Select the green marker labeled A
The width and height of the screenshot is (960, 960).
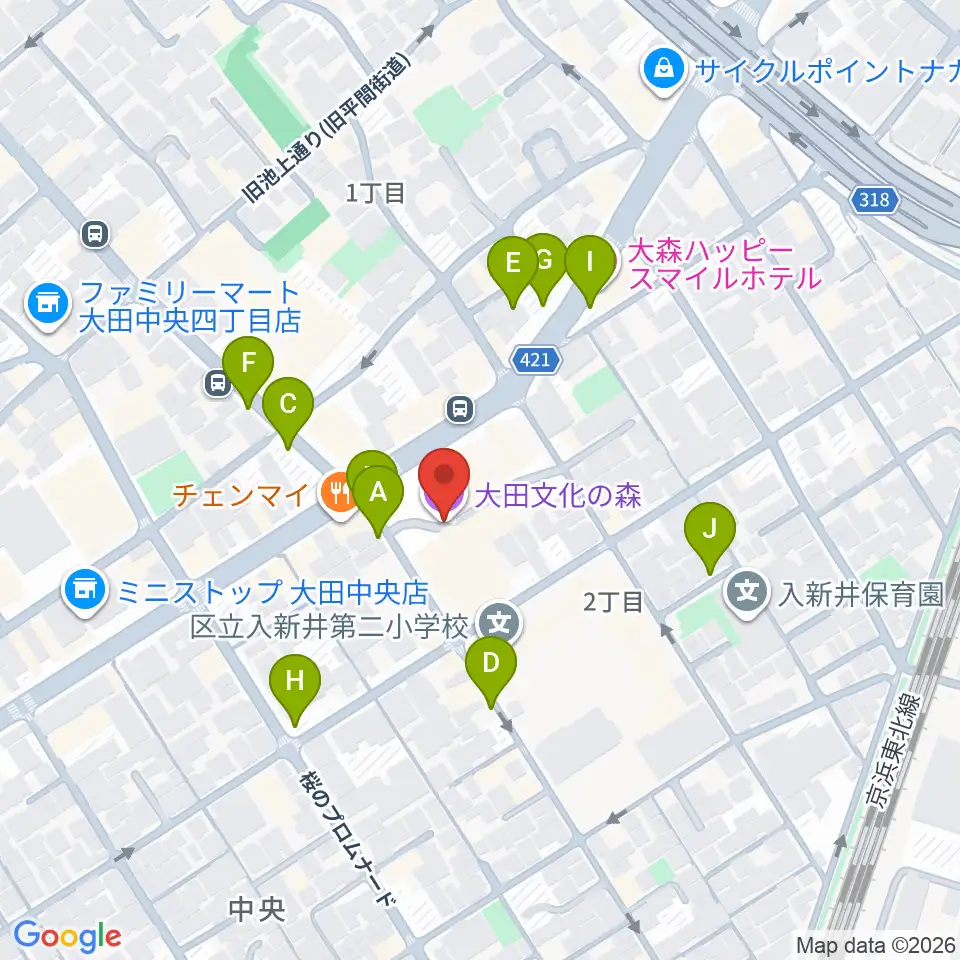(378, 500)
